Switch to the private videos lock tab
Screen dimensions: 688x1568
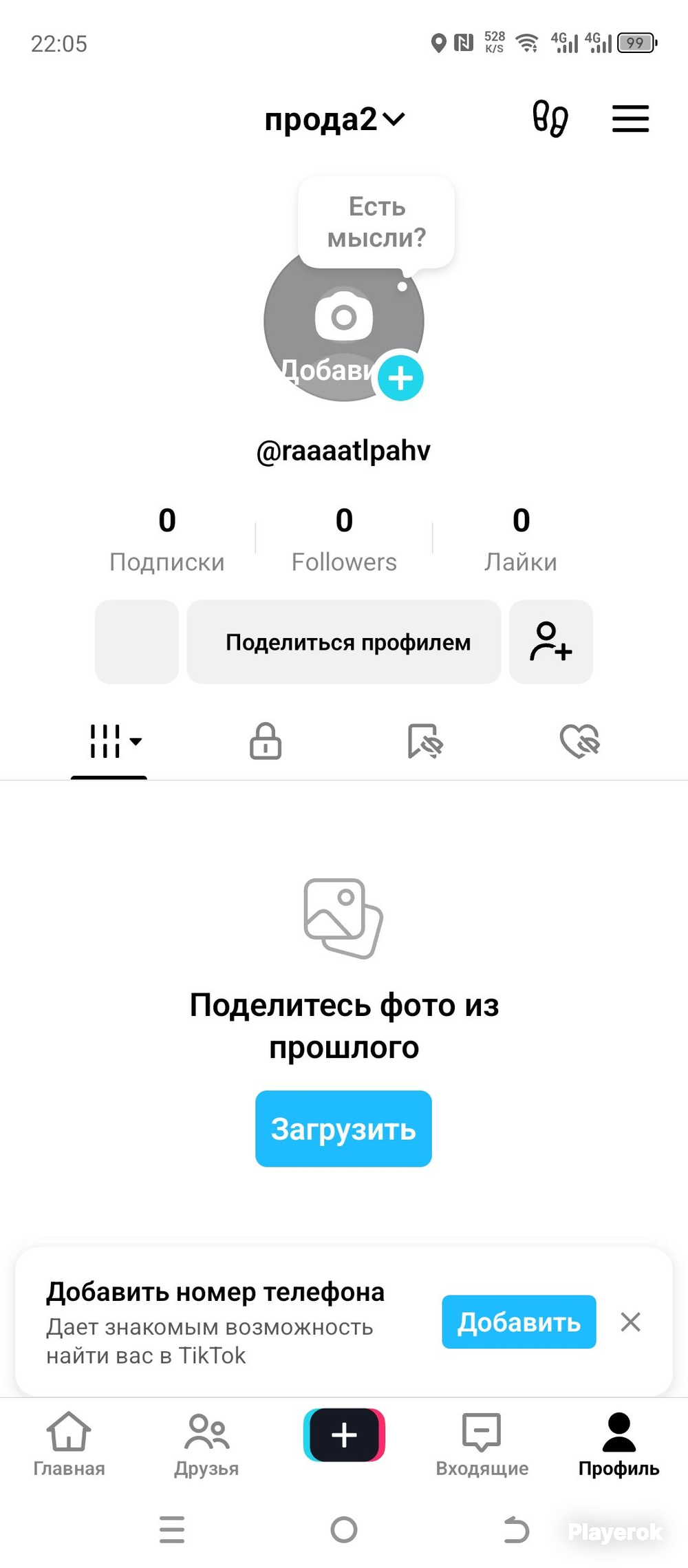266,742
